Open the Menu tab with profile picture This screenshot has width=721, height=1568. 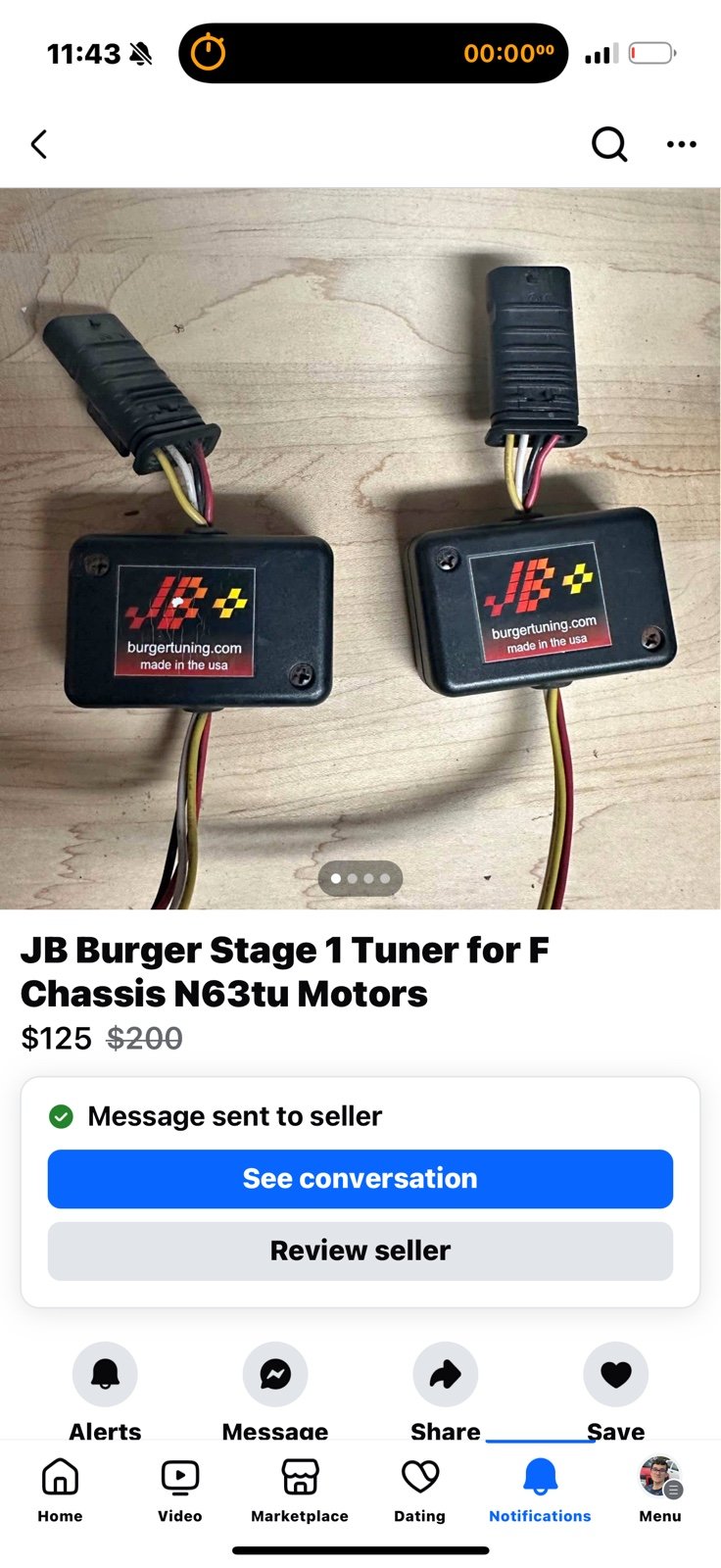pyautogui.click(x=660, y=1490)
